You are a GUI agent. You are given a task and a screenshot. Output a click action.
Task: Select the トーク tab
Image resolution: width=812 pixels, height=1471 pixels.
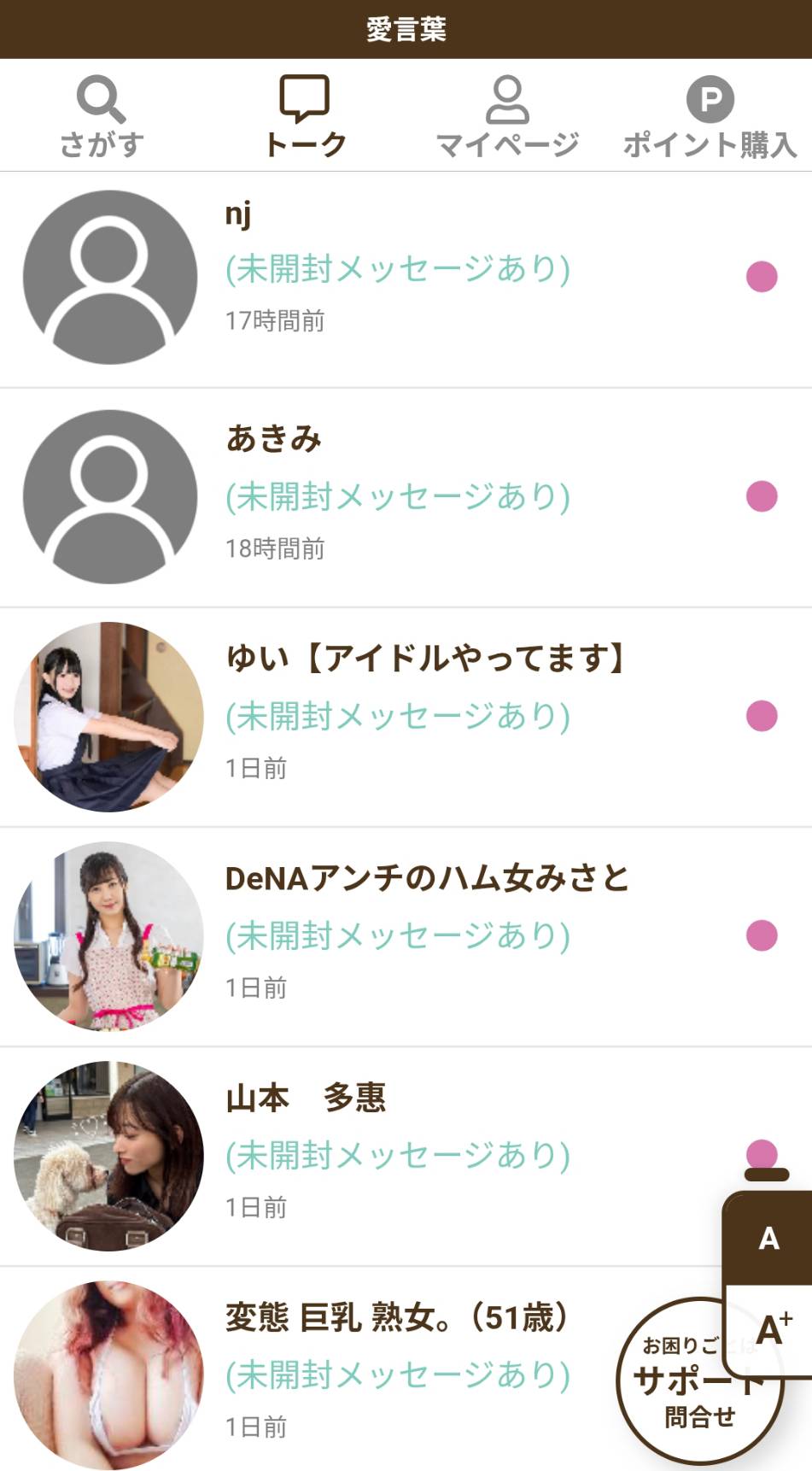pos(305,116)
